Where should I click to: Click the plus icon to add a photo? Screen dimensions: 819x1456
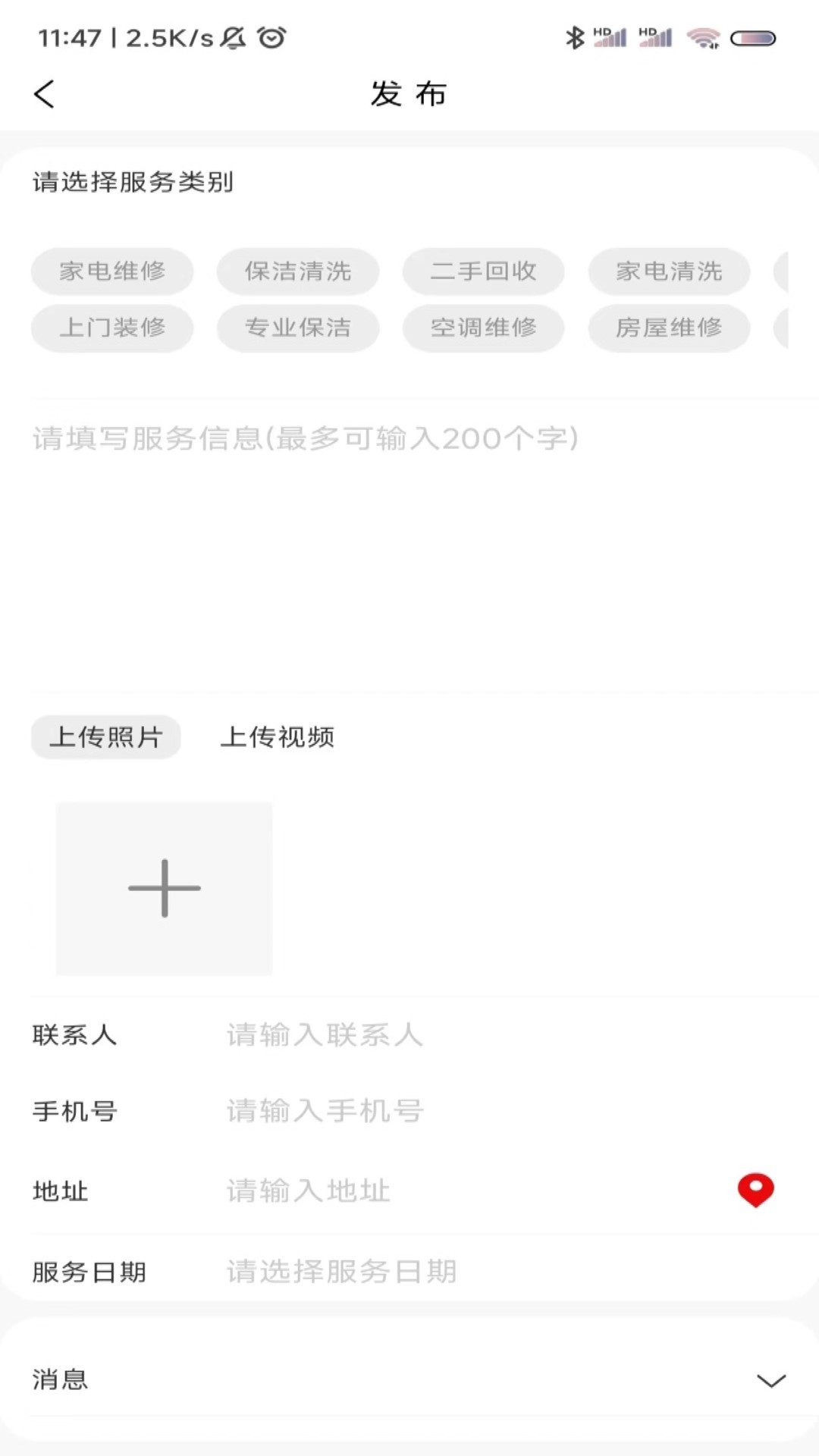pos(163,888)
